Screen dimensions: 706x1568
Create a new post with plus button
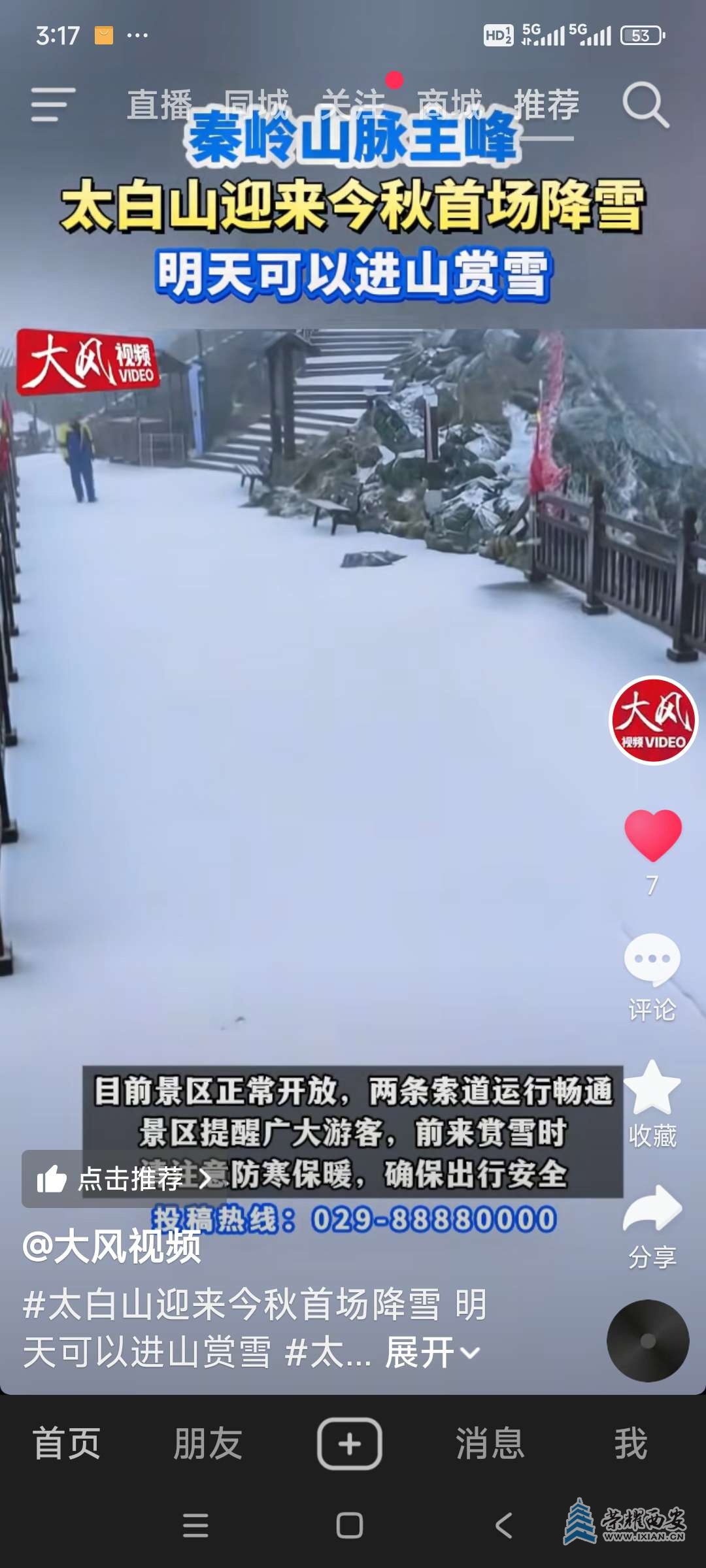coord(350,1443)
